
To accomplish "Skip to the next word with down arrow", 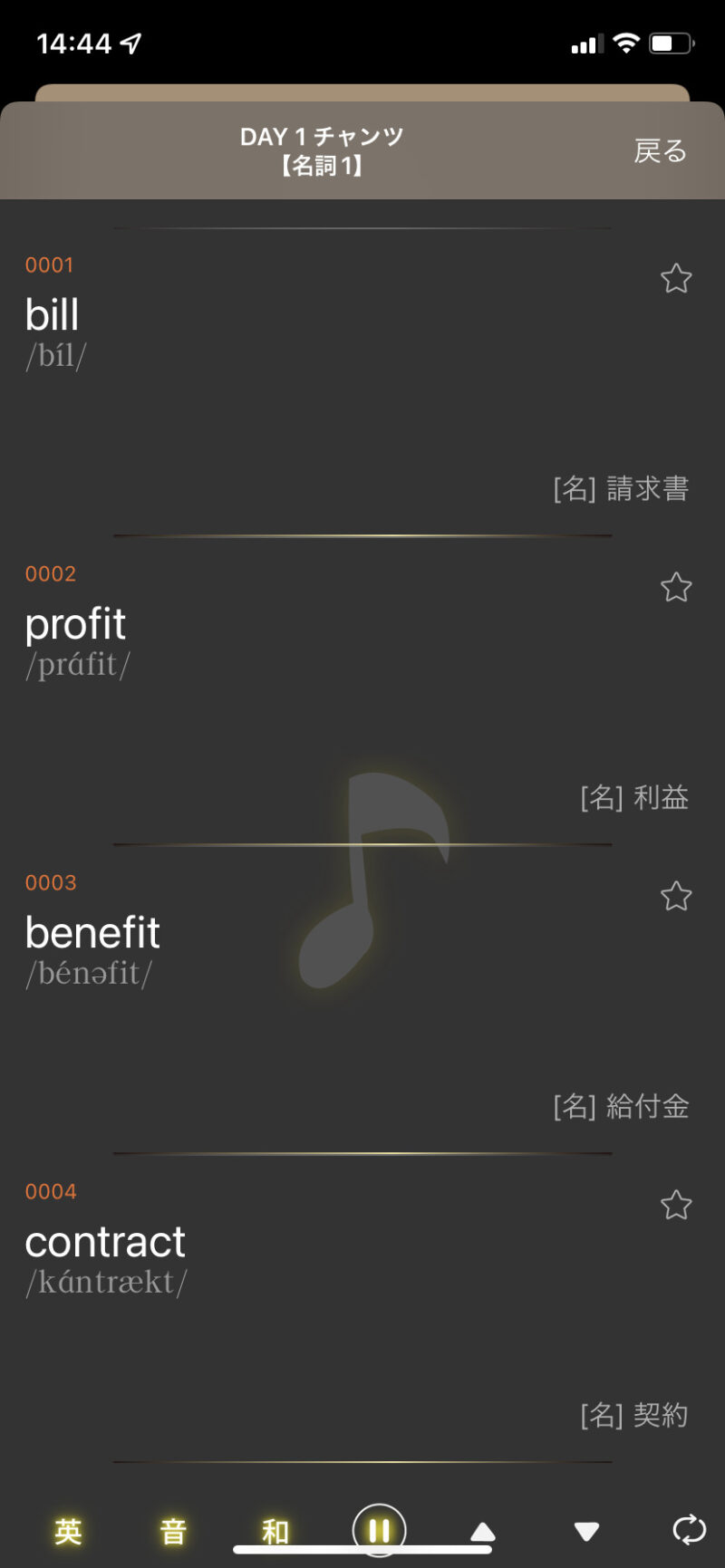I will [x=586, y=1531].
